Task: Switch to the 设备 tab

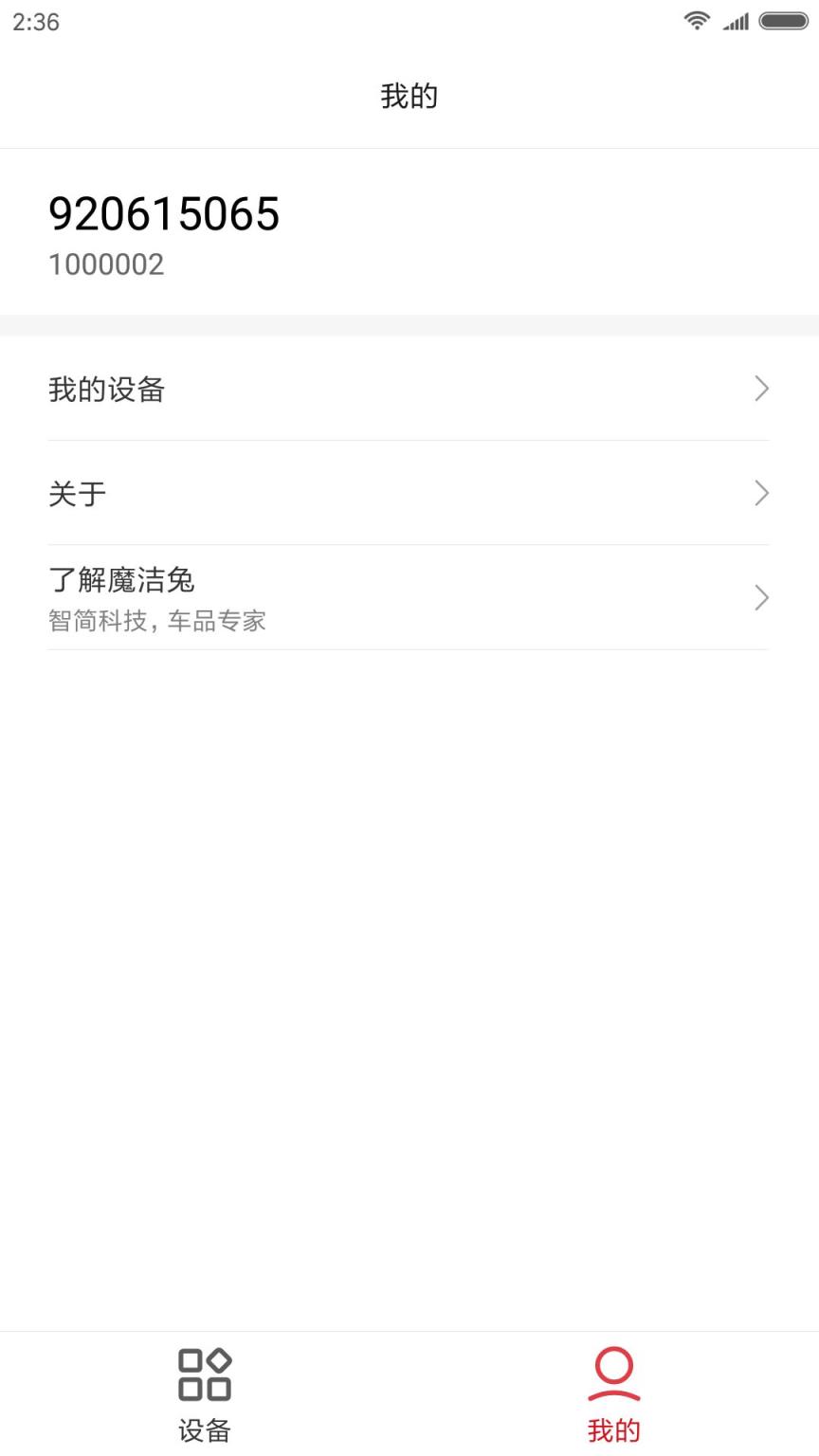Action: (x=205, y=1393)
